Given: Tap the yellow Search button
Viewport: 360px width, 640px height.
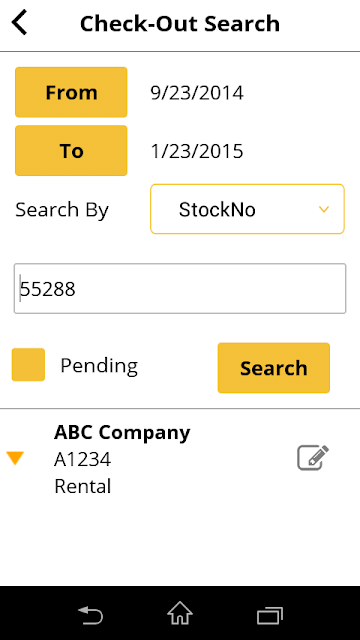Looking at the screenshot, I should click(x=273, y=368).
